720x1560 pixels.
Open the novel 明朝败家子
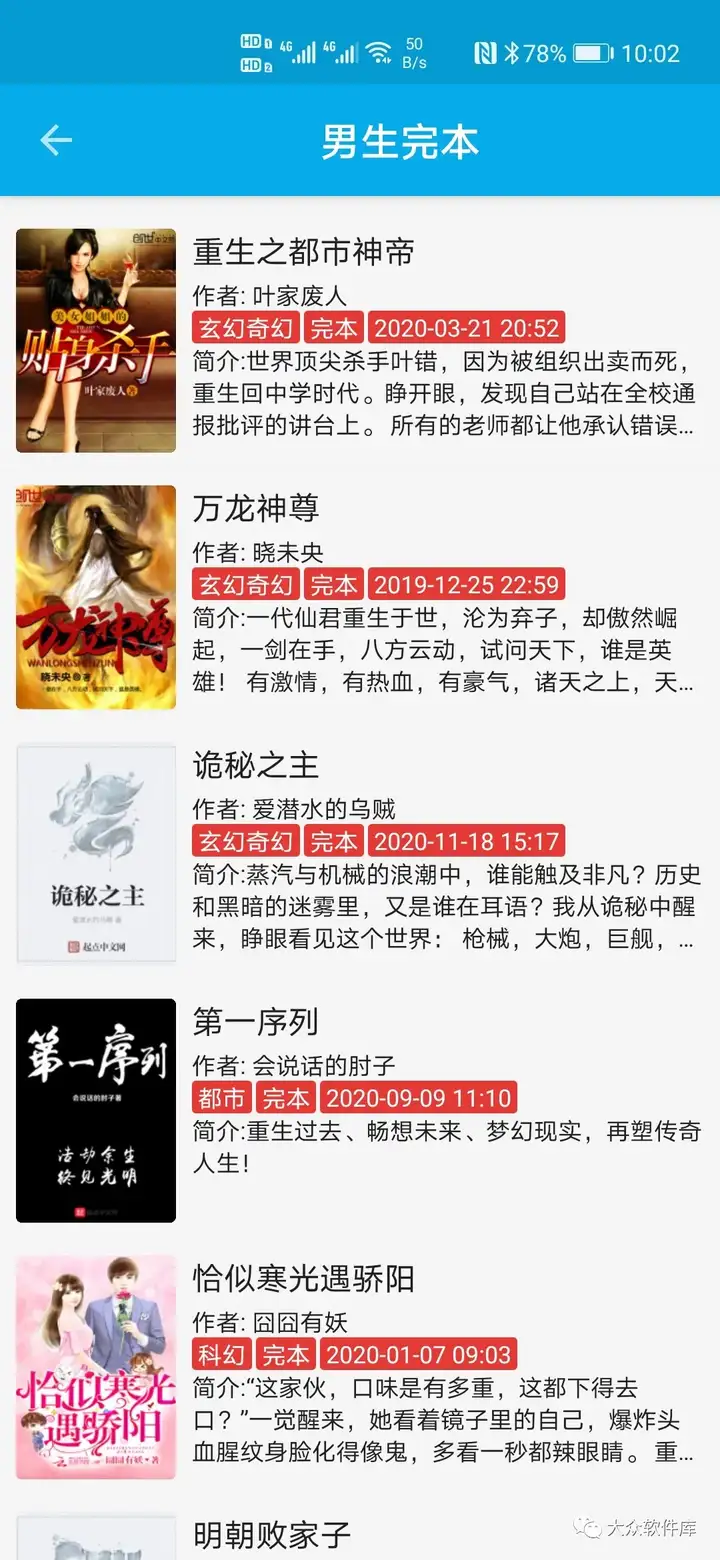(360, 1529)
